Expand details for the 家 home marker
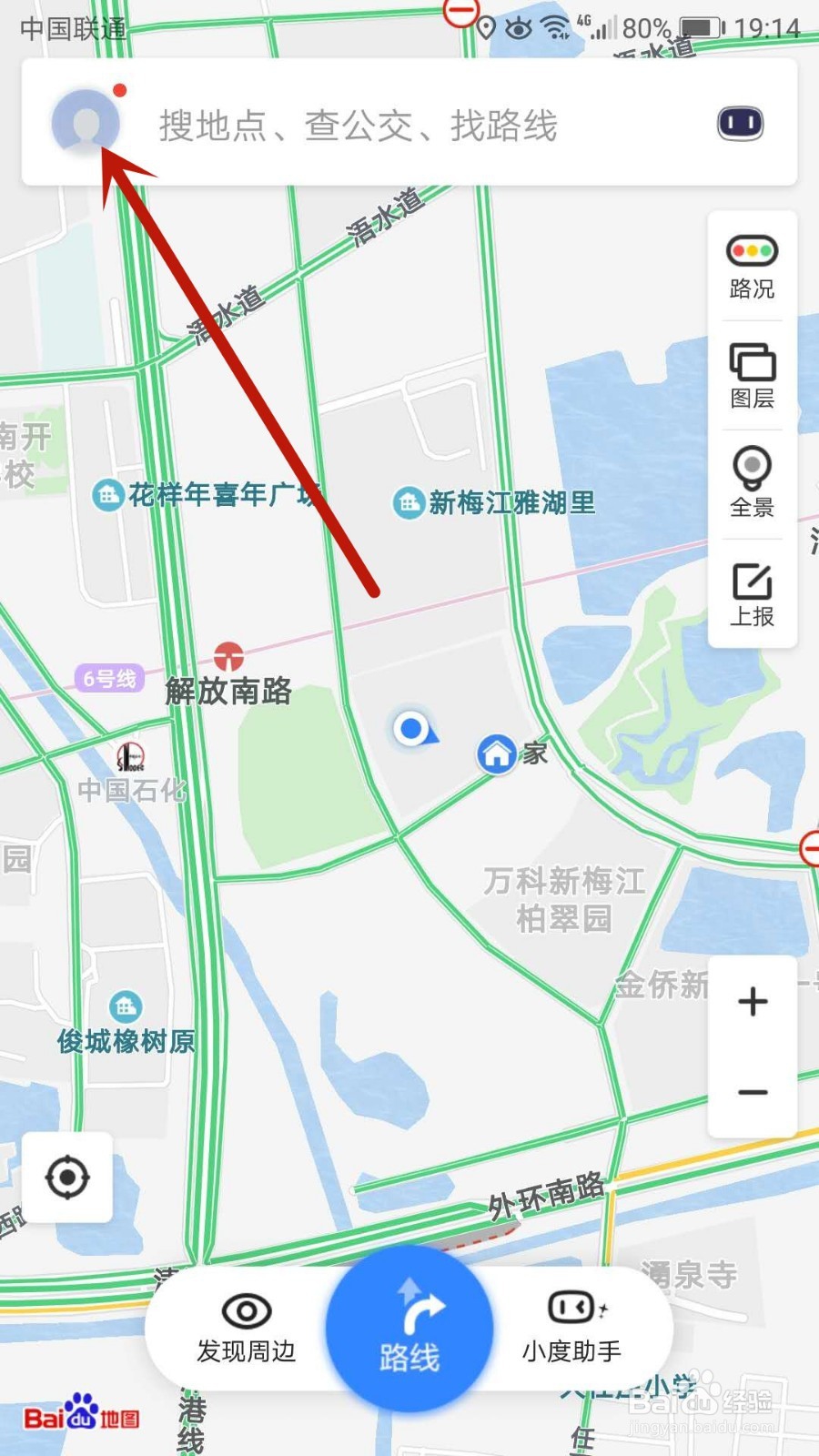 496,753
